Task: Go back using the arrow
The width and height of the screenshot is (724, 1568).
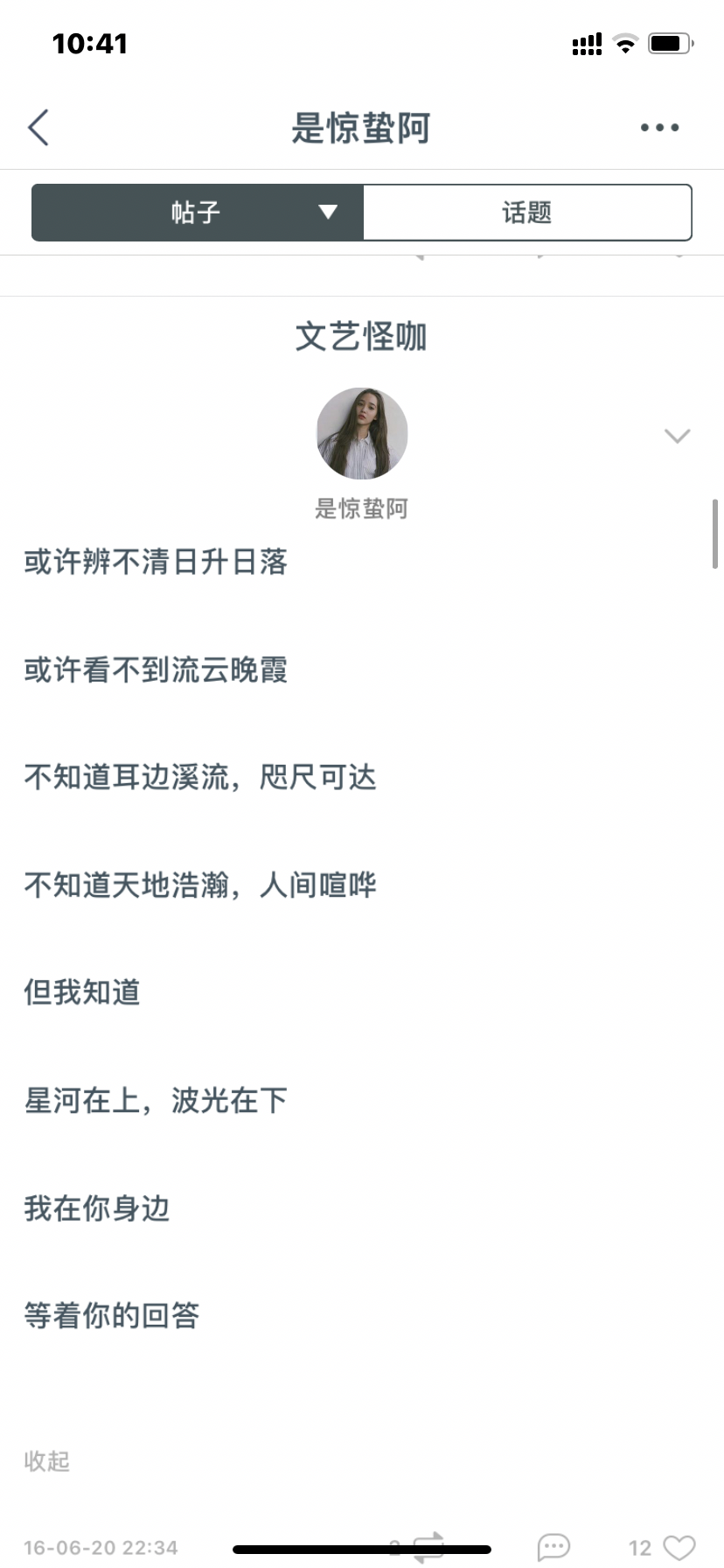Action: 38,128
